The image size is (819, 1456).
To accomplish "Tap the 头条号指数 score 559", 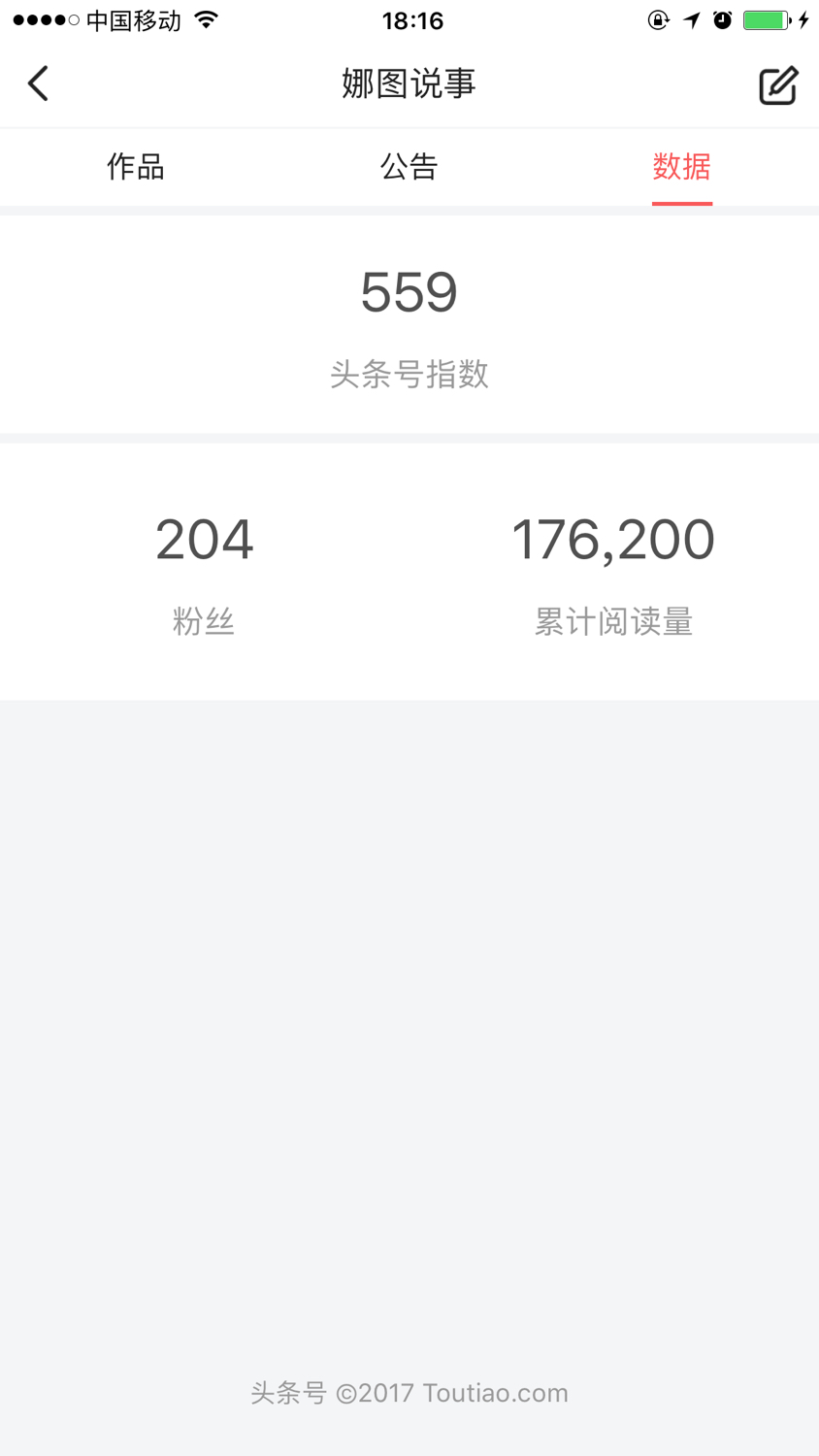I will point(409,291).
